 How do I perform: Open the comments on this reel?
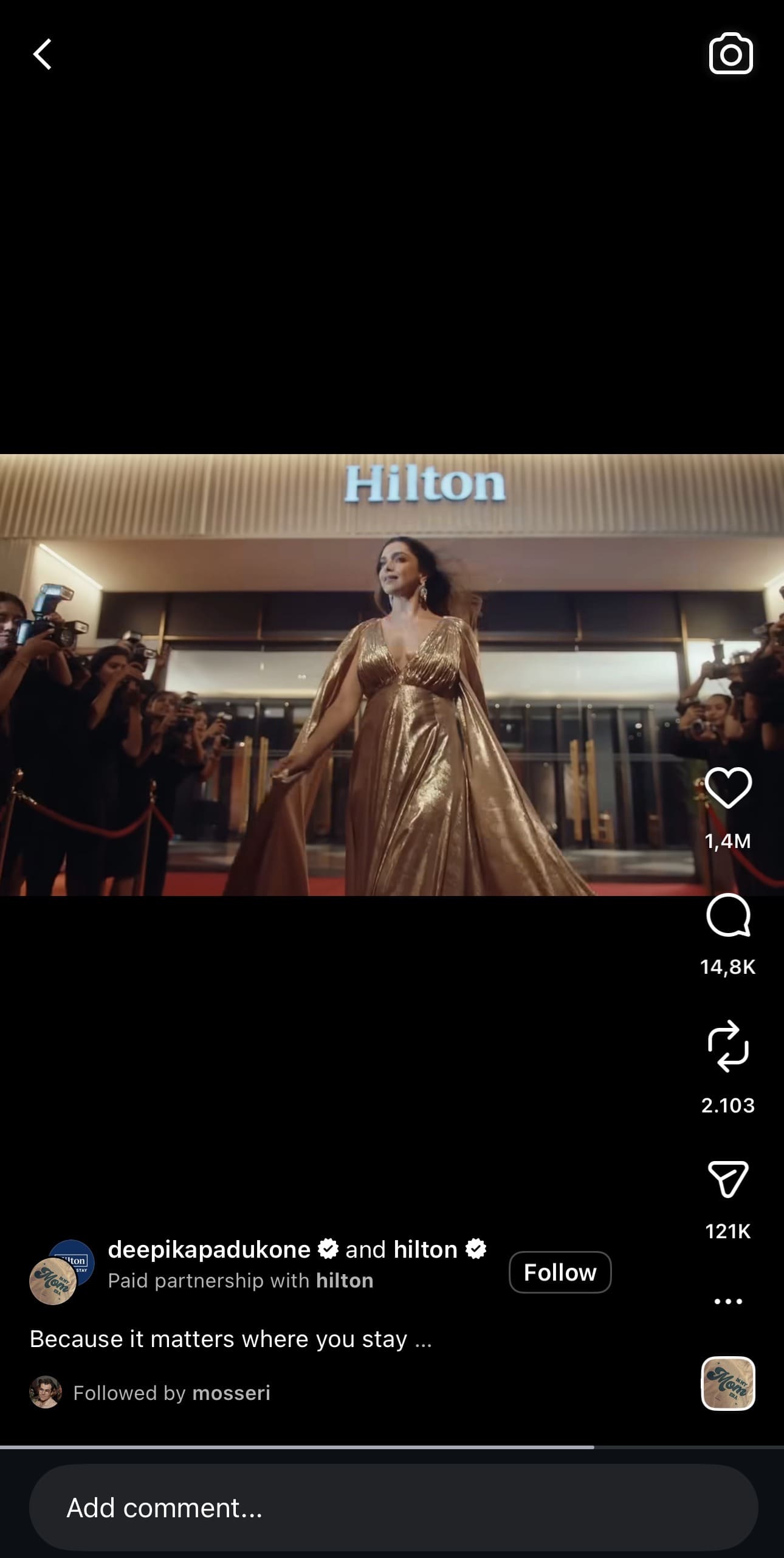(x=728, y=915)
